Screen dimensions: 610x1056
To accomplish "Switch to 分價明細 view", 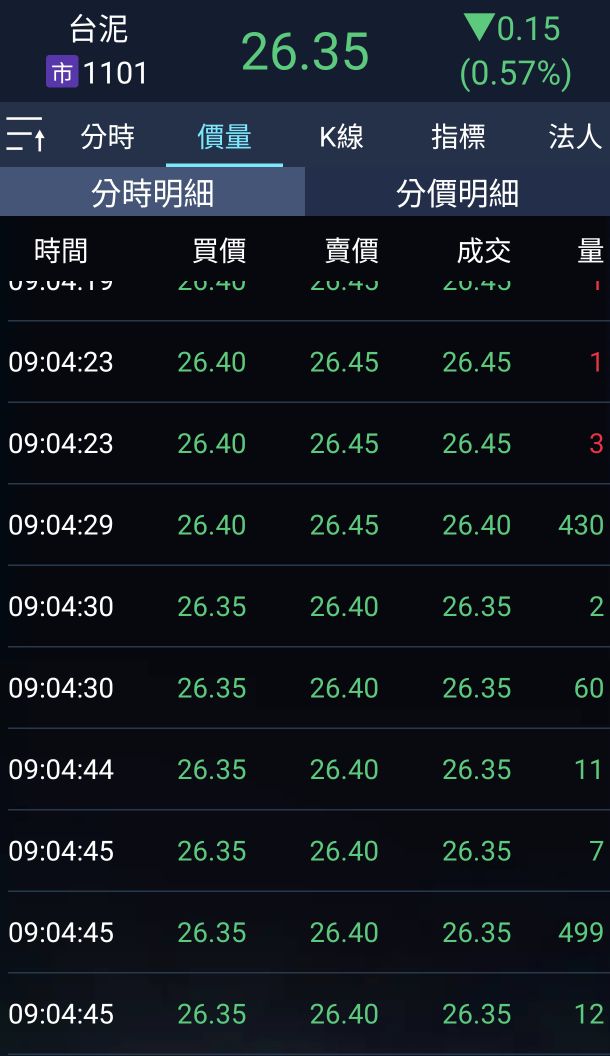I will coord(457,192).
